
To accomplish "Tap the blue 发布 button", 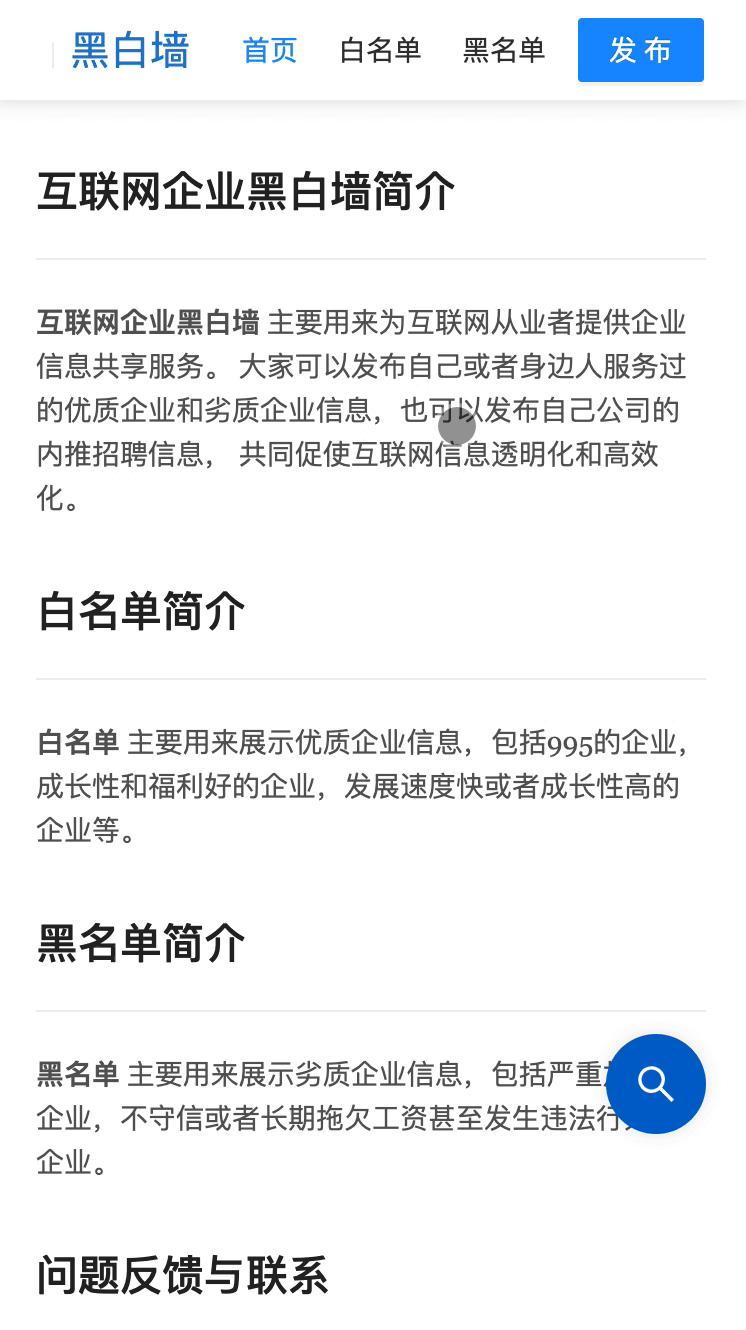I will (x=641, y=50).
